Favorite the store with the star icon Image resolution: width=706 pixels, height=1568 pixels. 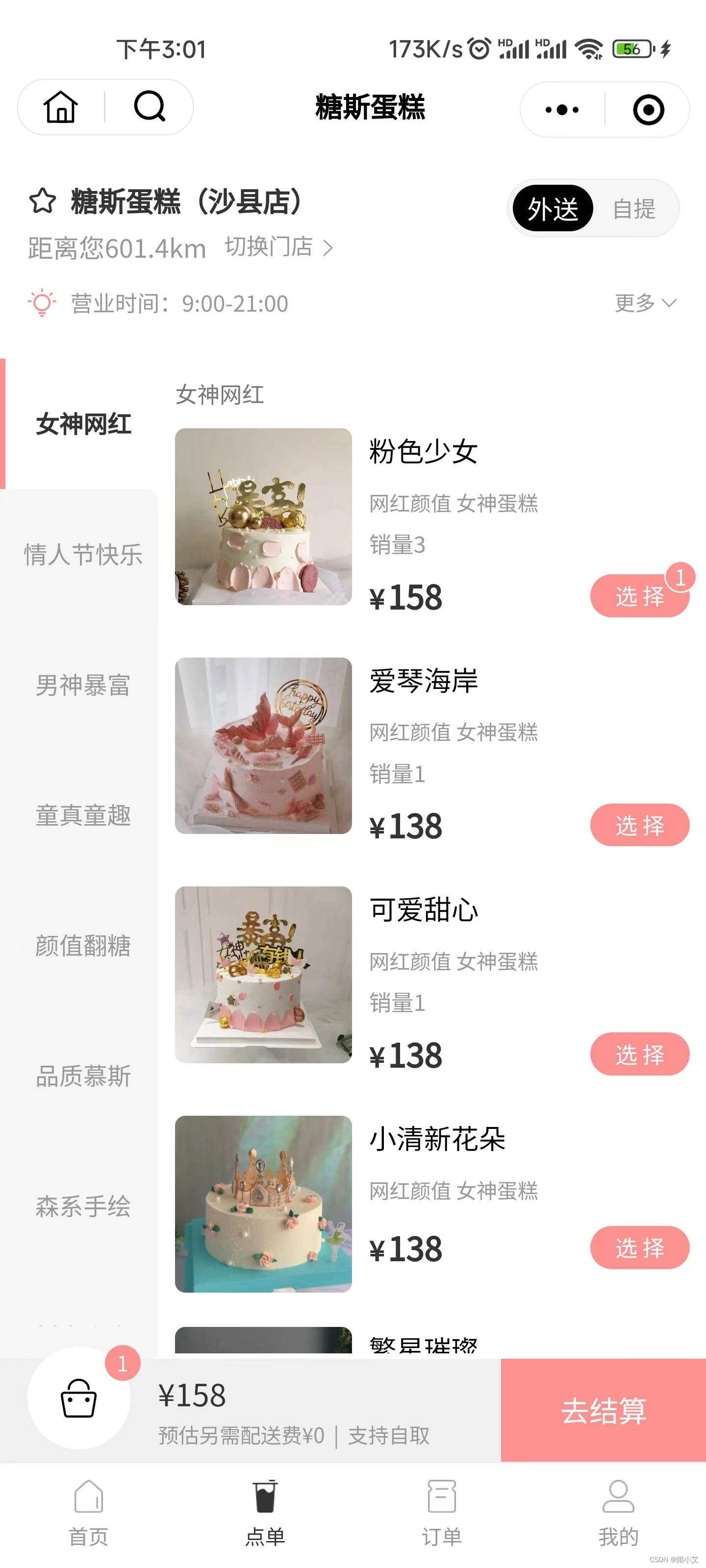point(43,201)
